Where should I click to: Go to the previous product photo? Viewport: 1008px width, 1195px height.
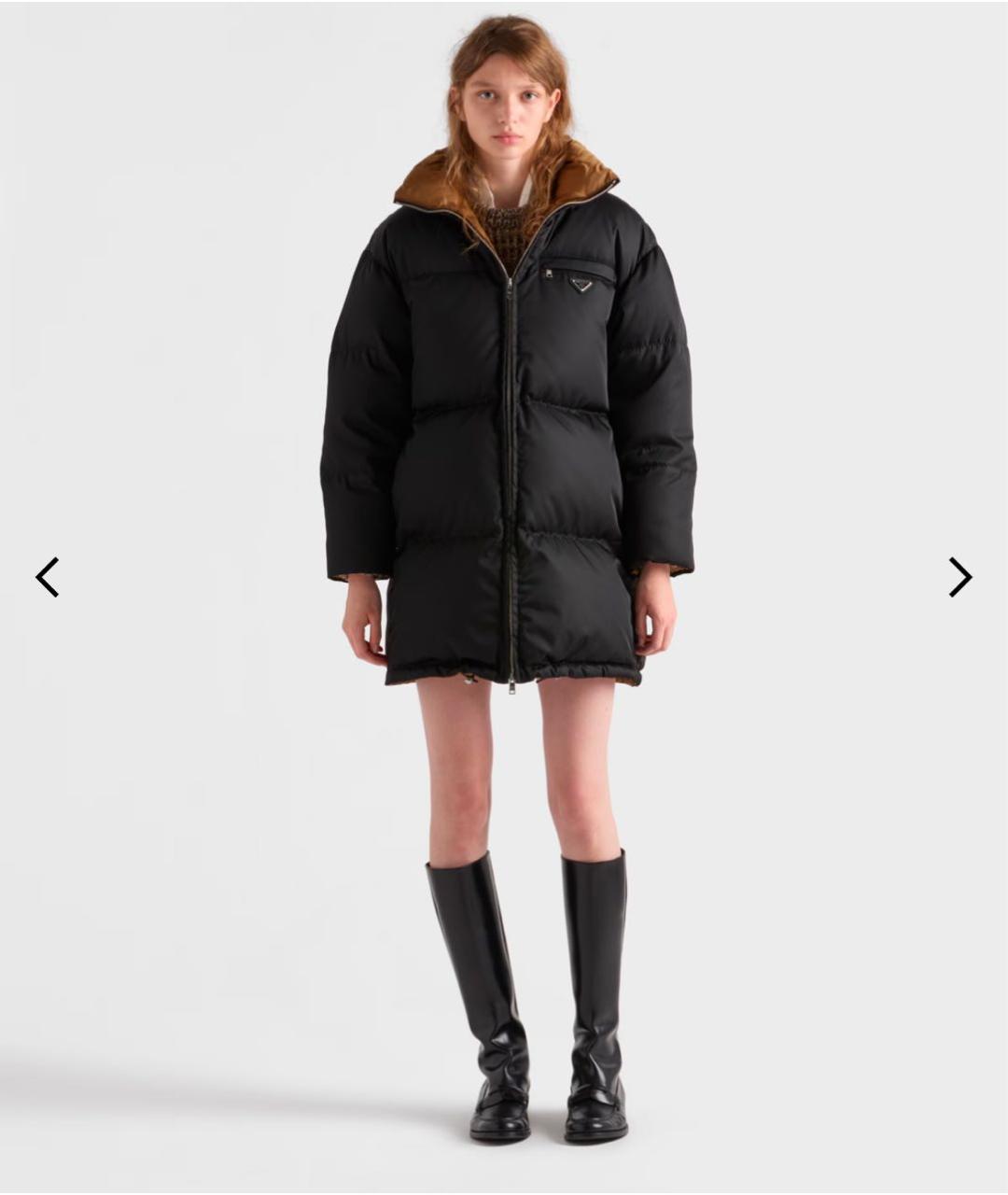48,577
